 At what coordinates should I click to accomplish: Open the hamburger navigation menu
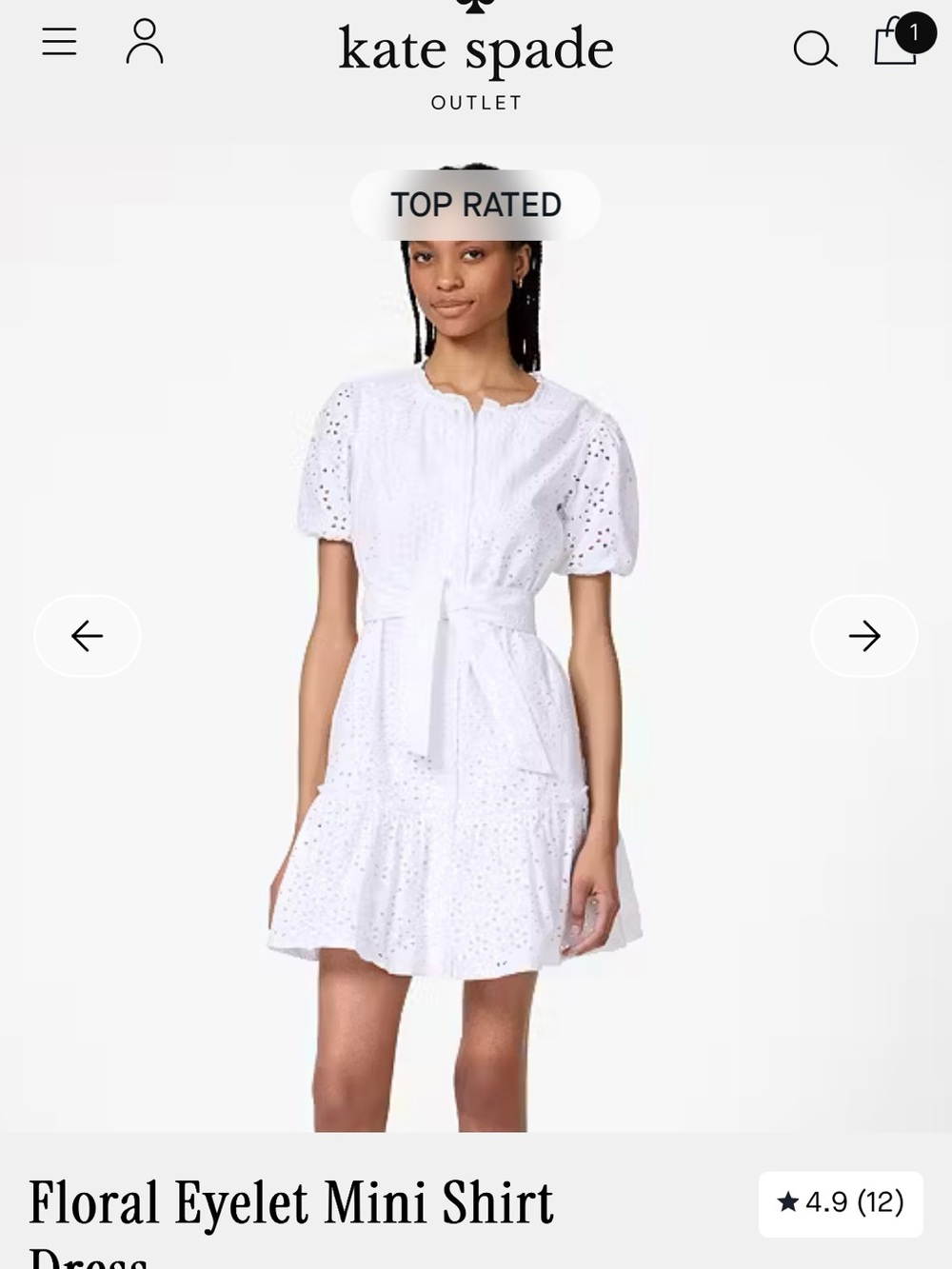[x=58, y=43]
